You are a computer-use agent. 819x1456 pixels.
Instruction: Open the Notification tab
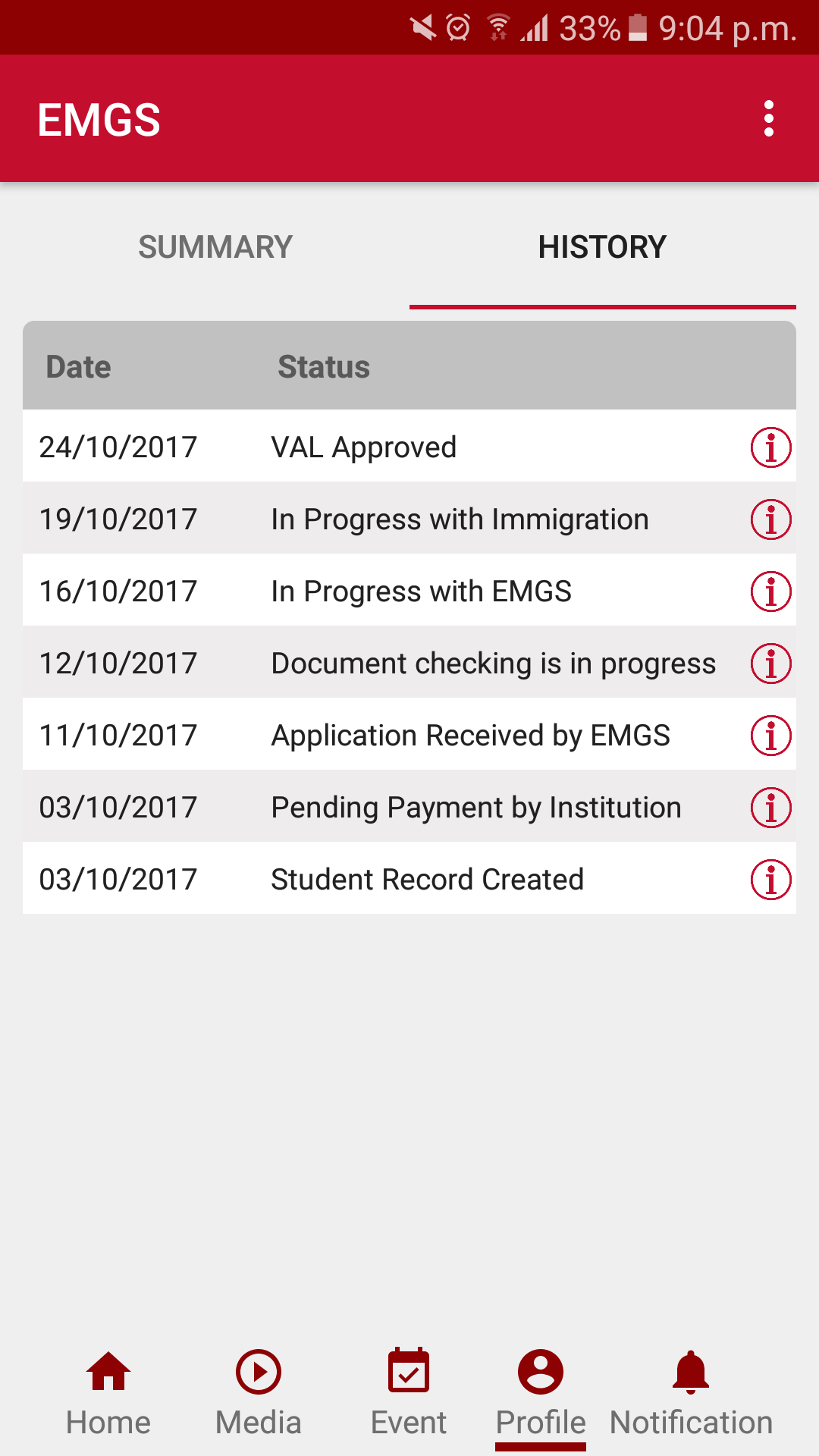[691, 1394]
